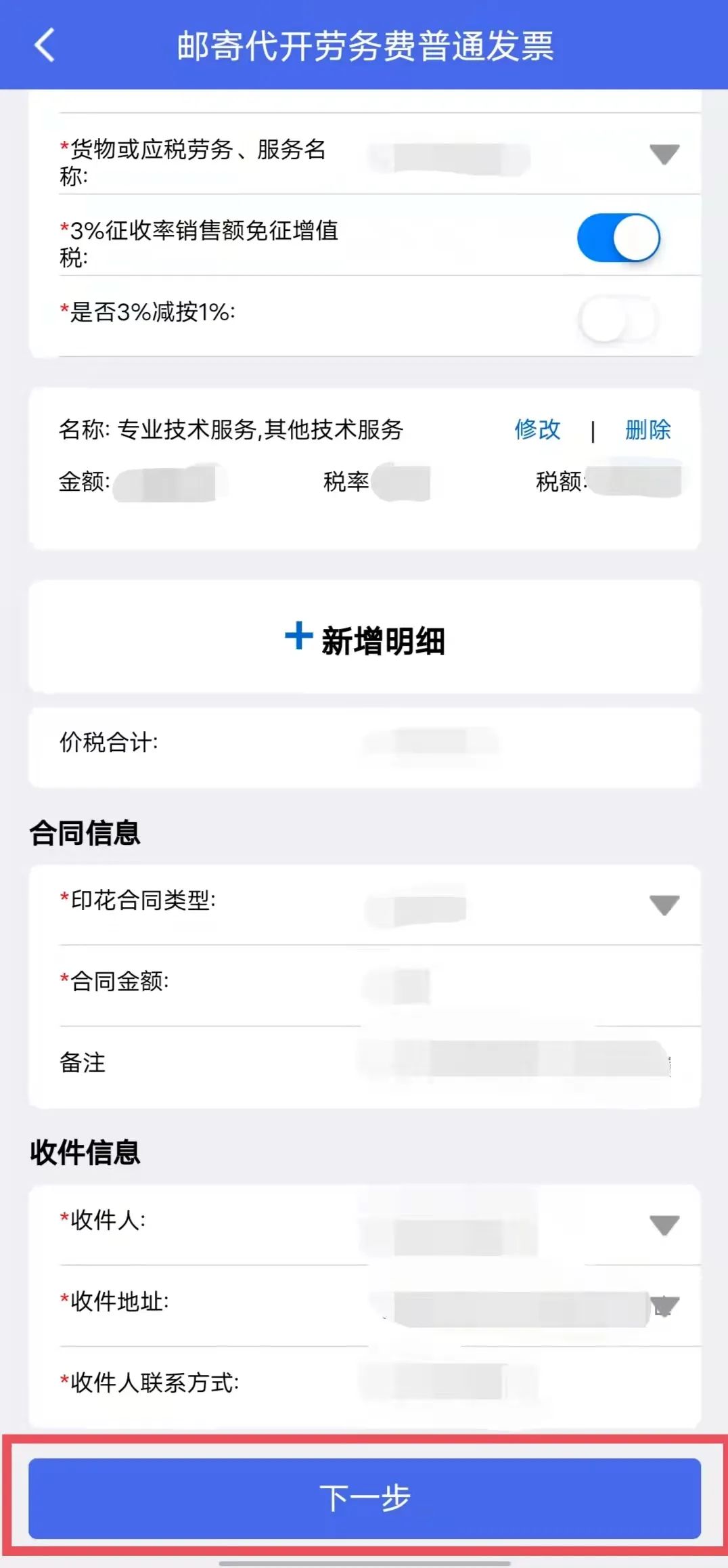Tap 修改 on the 专业技术服务 item

tap(537, 429)
